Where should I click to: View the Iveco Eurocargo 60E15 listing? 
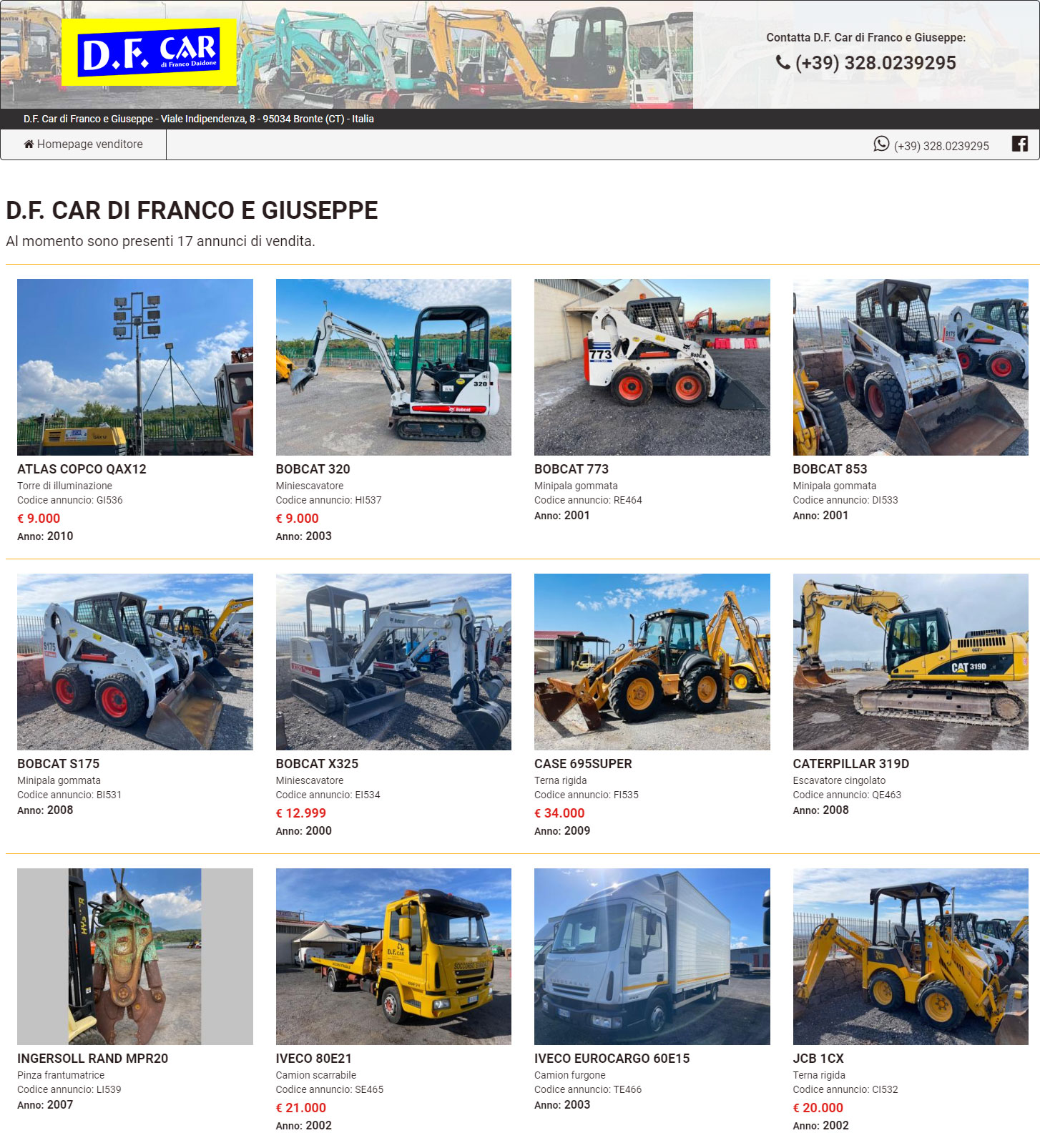coord(612,1059)
